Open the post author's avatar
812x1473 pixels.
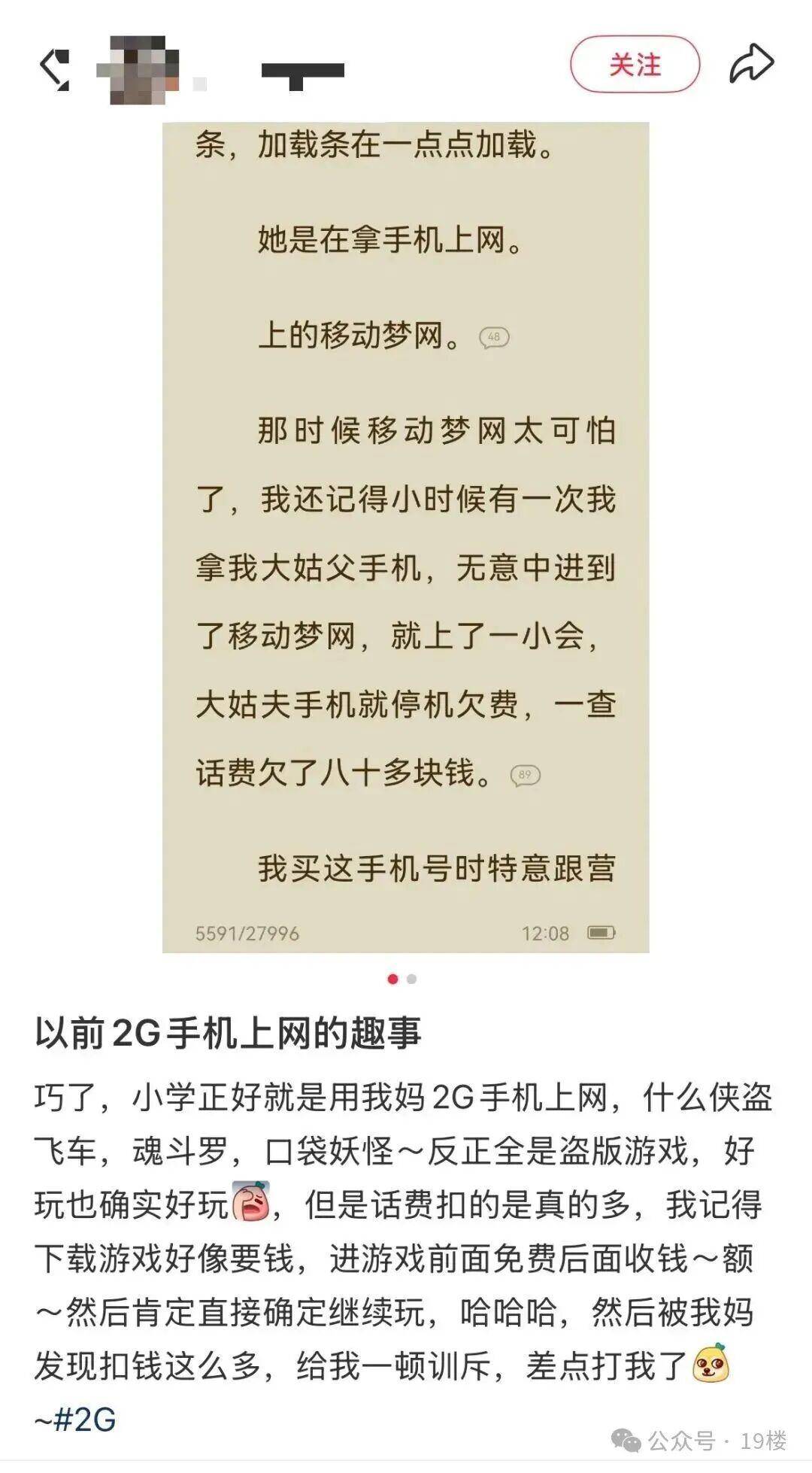[x=139, y=69]
